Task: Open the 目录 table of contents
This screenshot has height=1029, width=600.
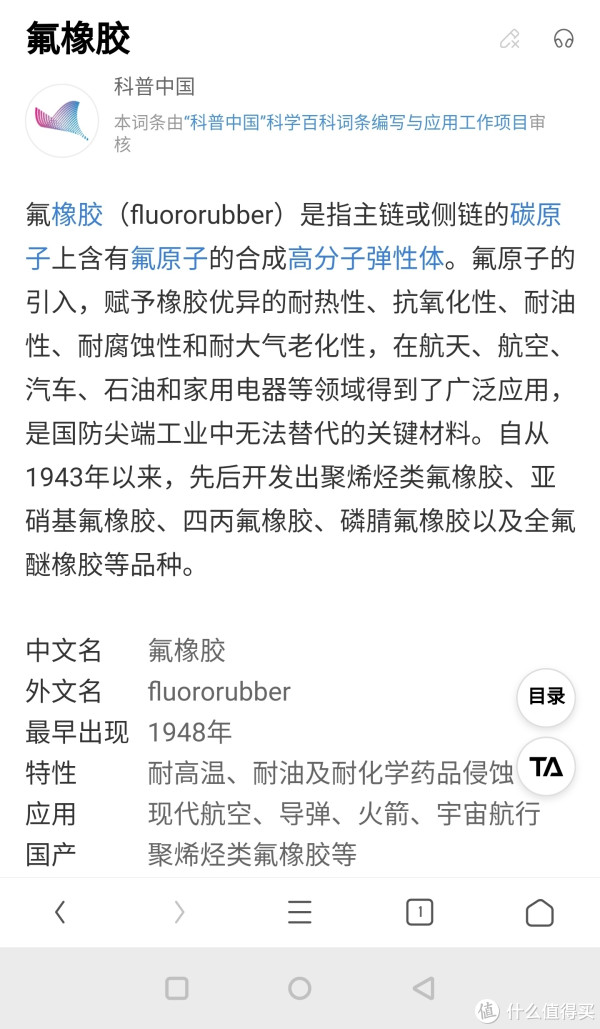Action: tap(546, 697)
